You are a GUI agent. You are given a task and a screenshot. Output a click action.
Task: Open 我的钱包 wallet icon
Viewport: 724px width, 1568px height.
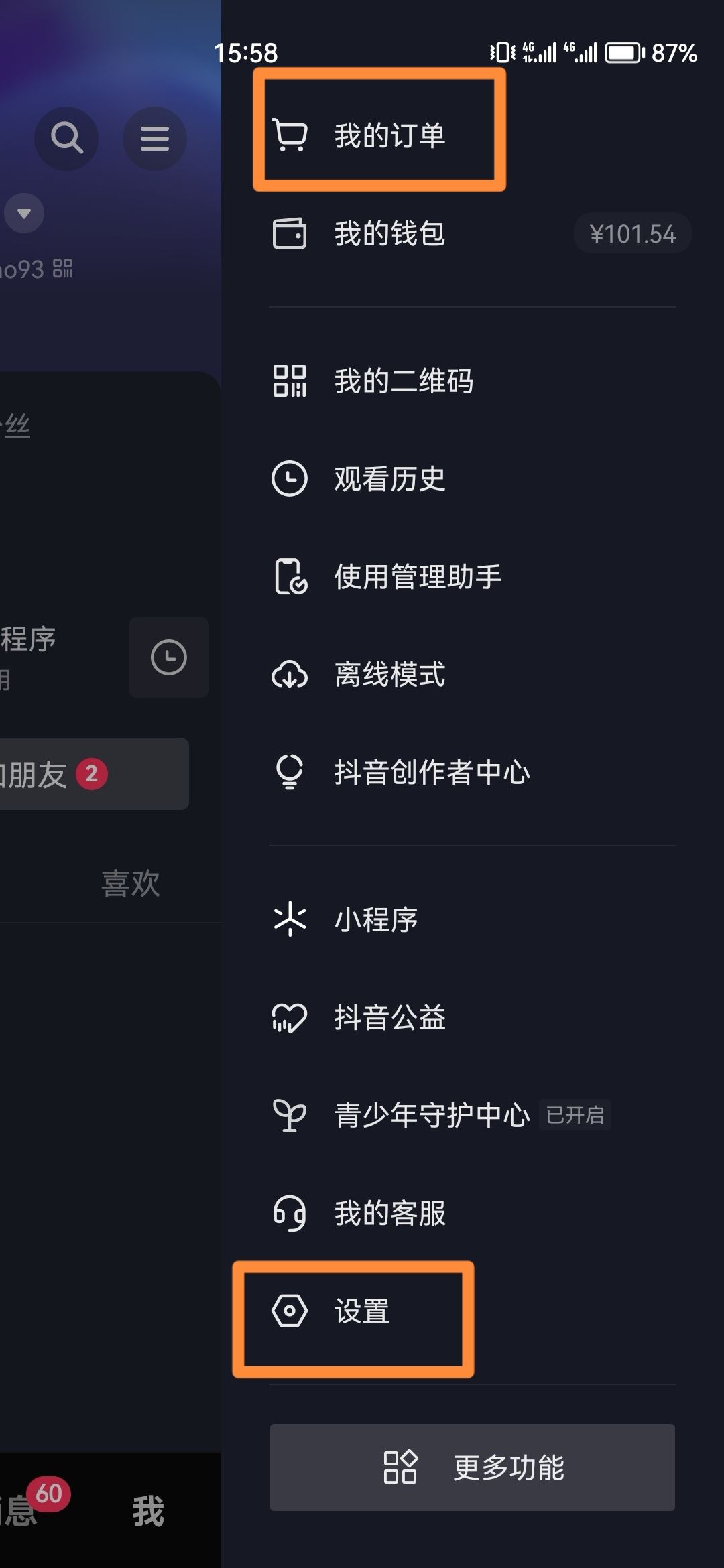coord(288,233)
